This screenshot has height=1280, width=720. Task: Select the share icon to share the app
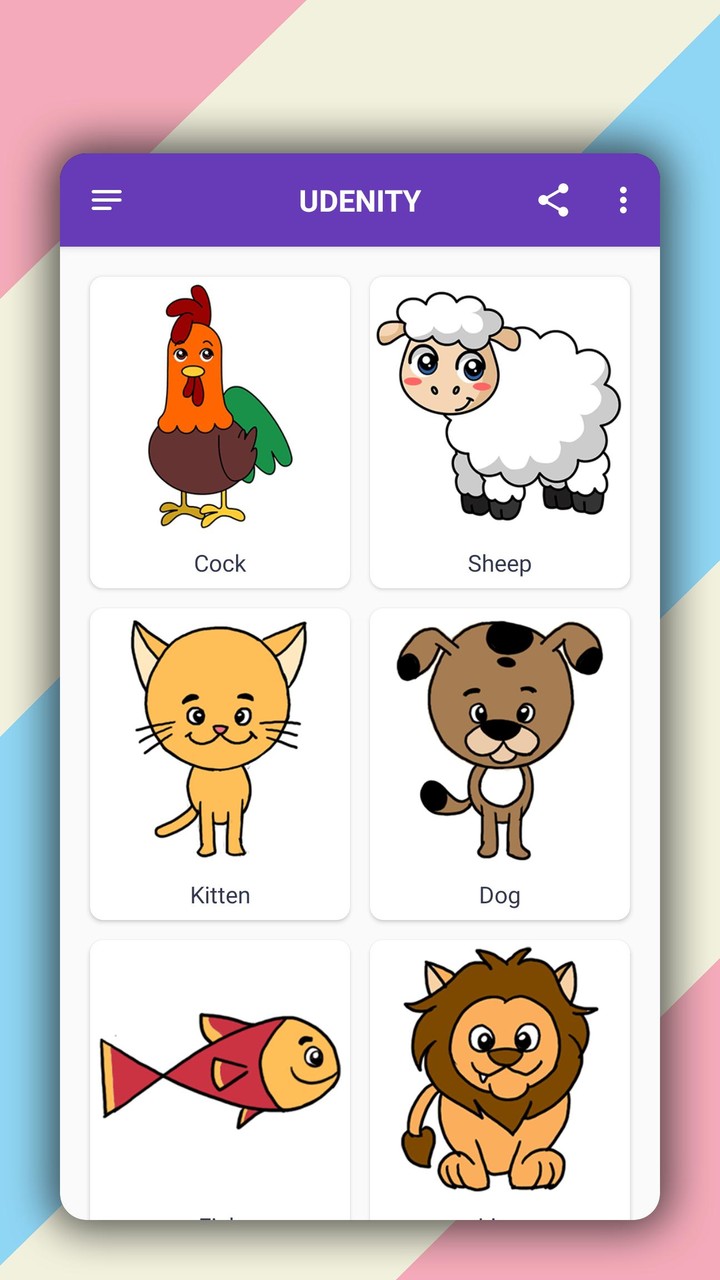pos(553,200)
